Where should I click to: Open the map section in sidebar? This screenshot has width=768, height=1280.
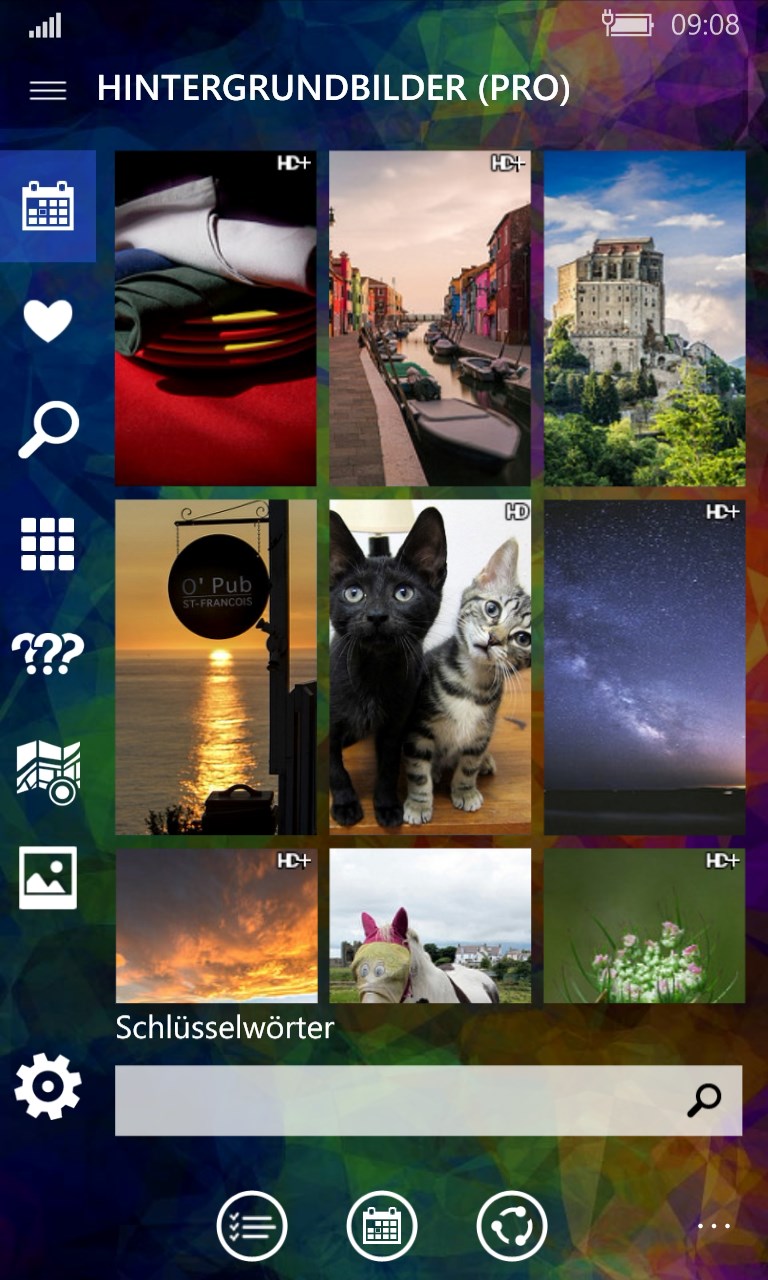48,772
